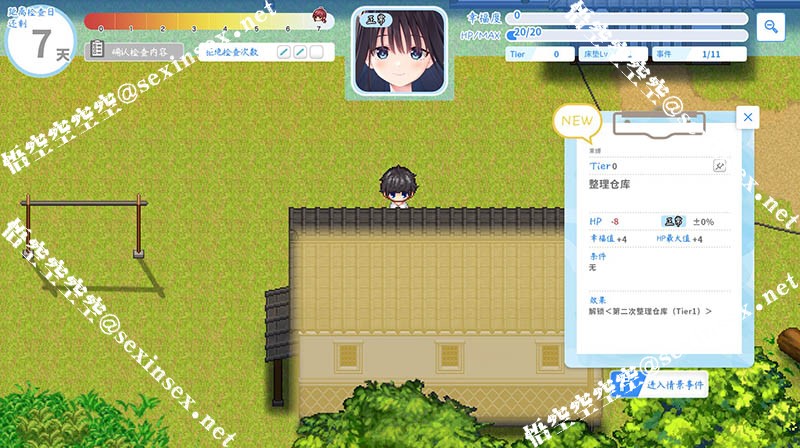800x448 pixels.
Task: Open 确认检查内容 clipboard button
Action: point(133,49)
